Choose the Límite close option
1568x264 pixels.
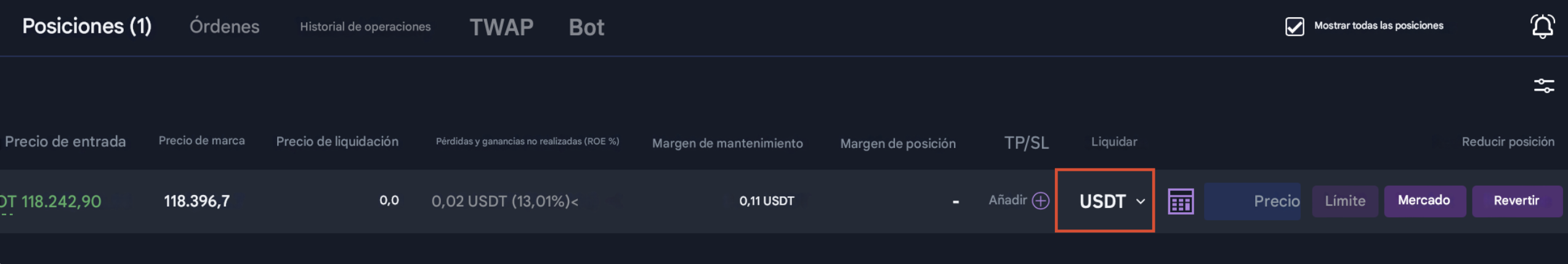coord(1345,201)
